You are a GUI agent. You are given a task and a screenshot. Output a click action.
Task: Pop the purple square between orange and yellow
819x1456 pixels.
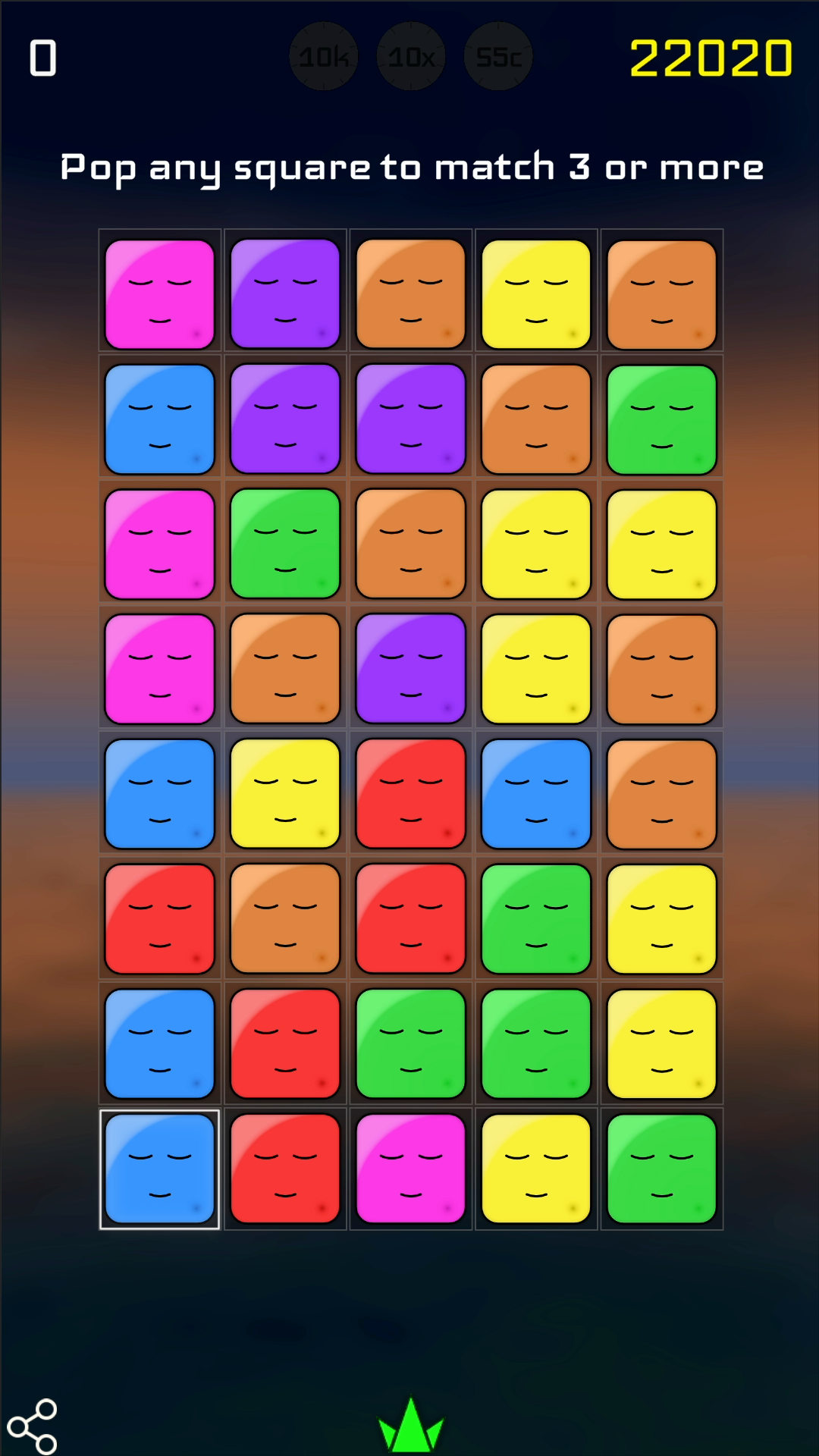pos(411,669)
